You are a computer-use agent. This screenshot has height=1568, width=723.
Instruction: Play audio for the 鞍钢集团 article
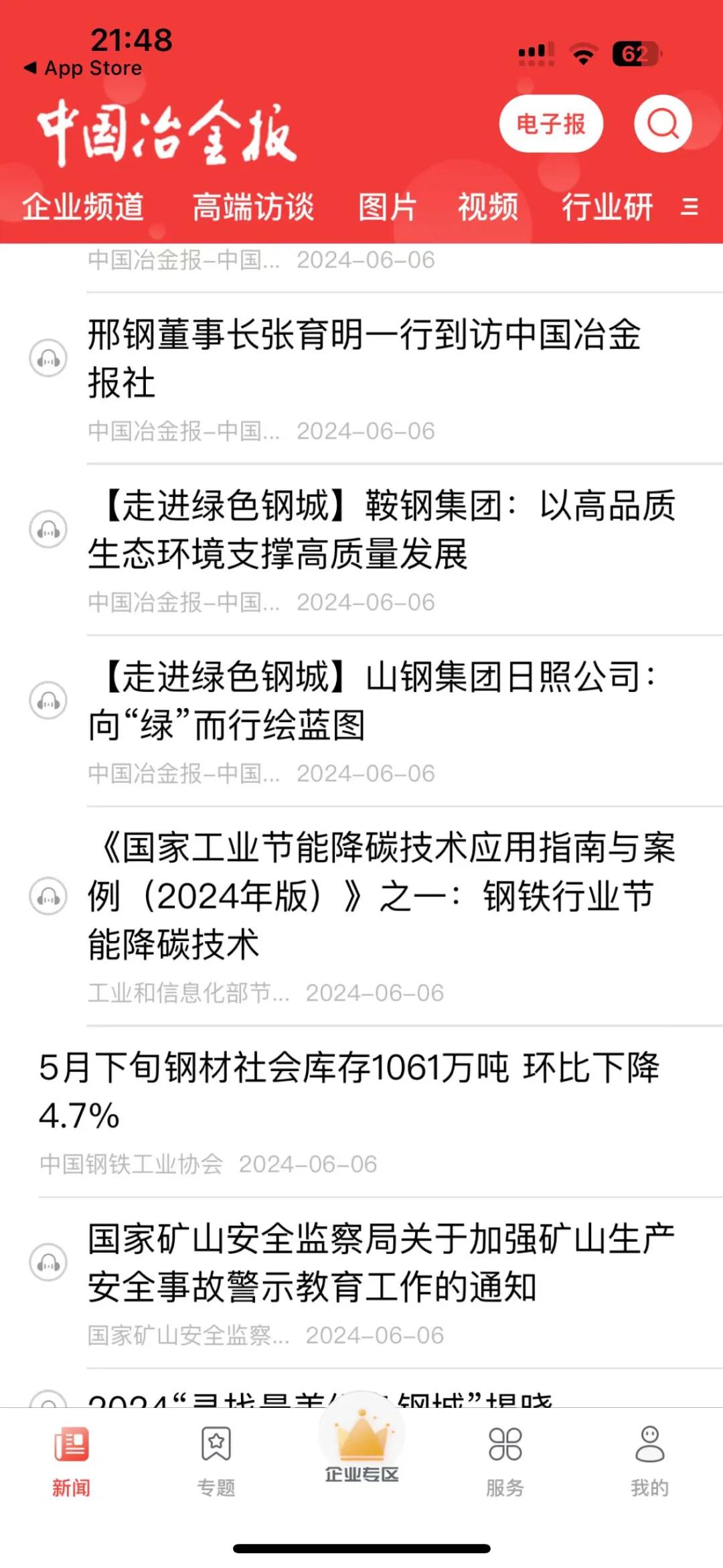coord(48,529)
